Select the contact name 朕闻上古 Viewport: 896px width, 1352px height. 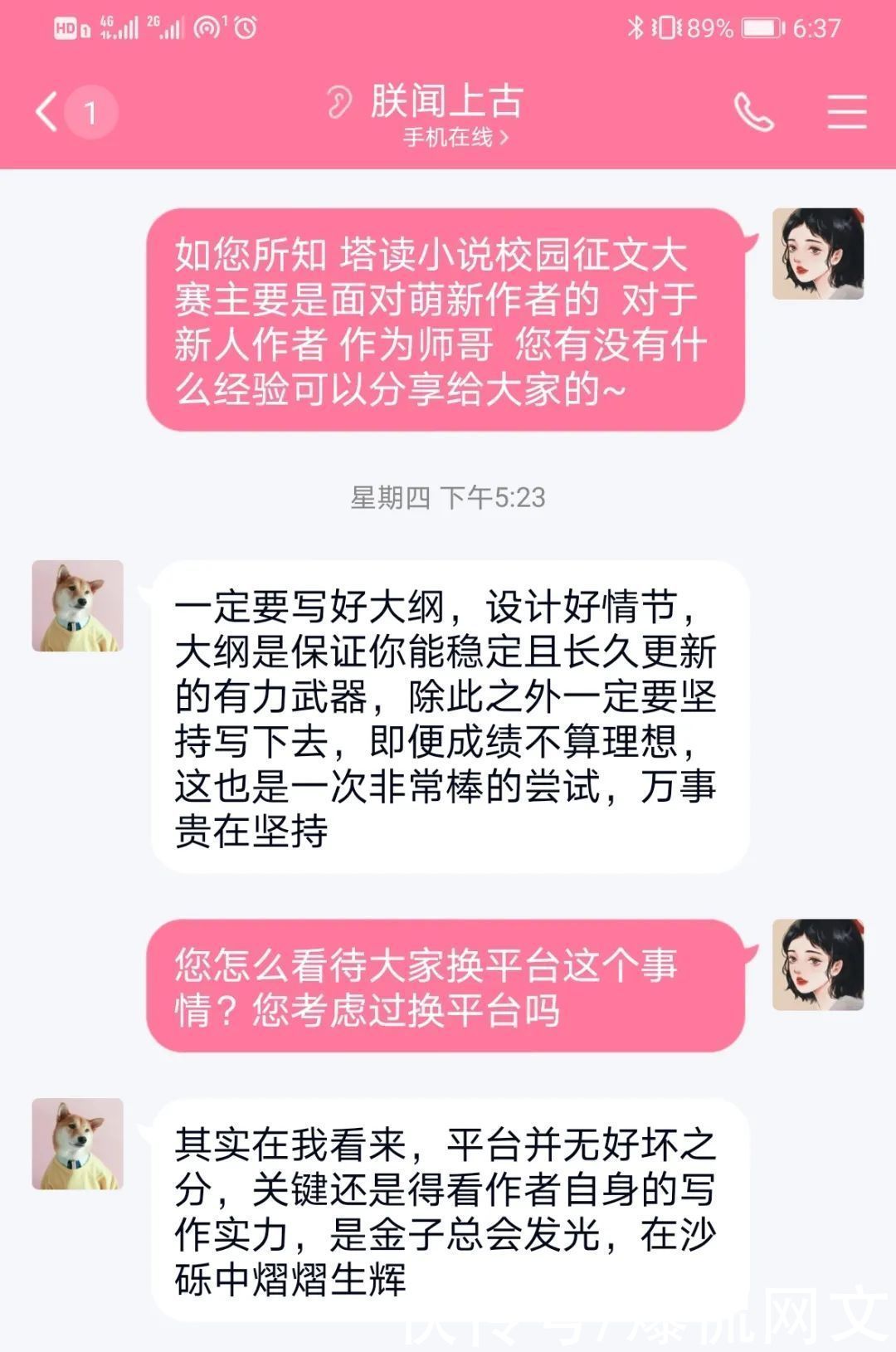pyautogui.click(x=448, y=104)
